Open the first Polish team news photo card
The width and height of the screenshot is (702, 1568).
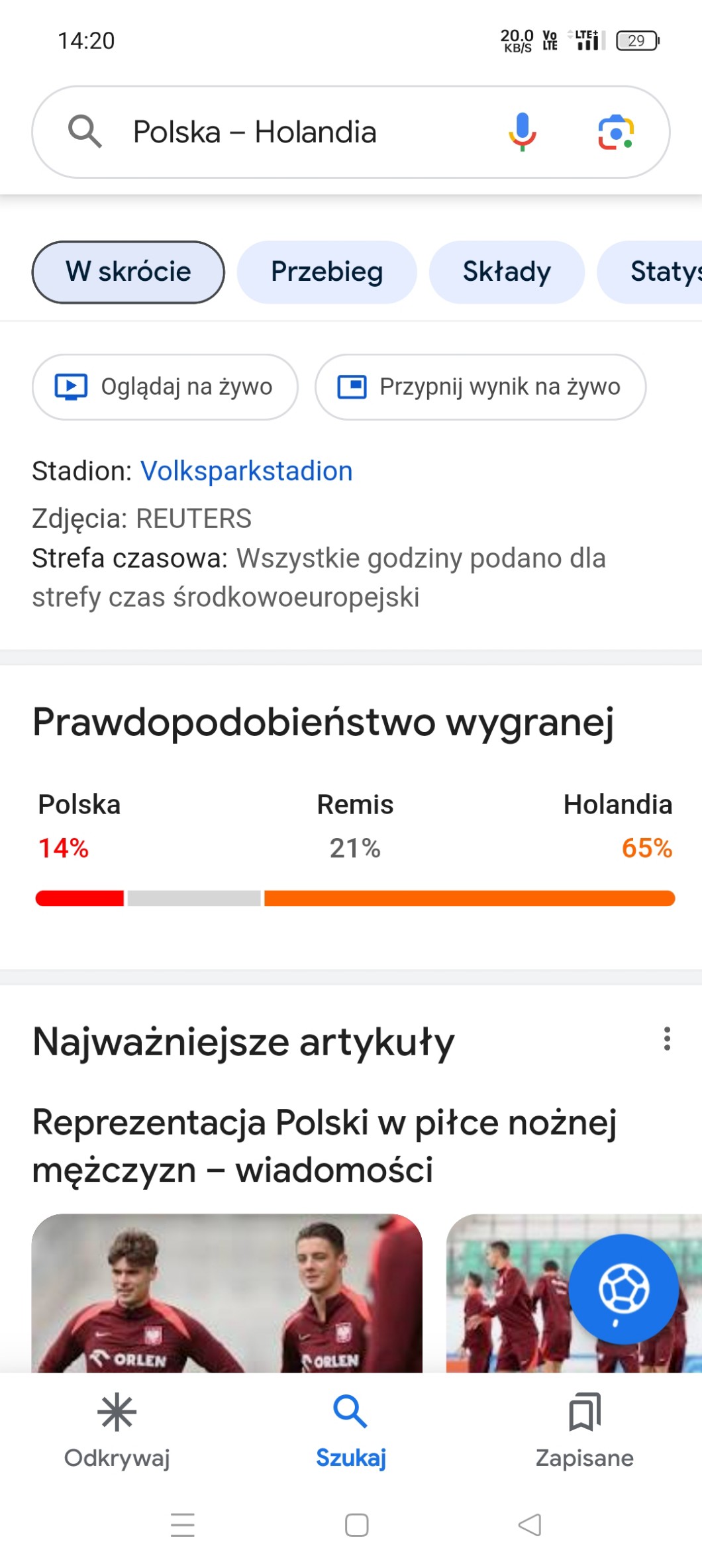pos(226,1292)
